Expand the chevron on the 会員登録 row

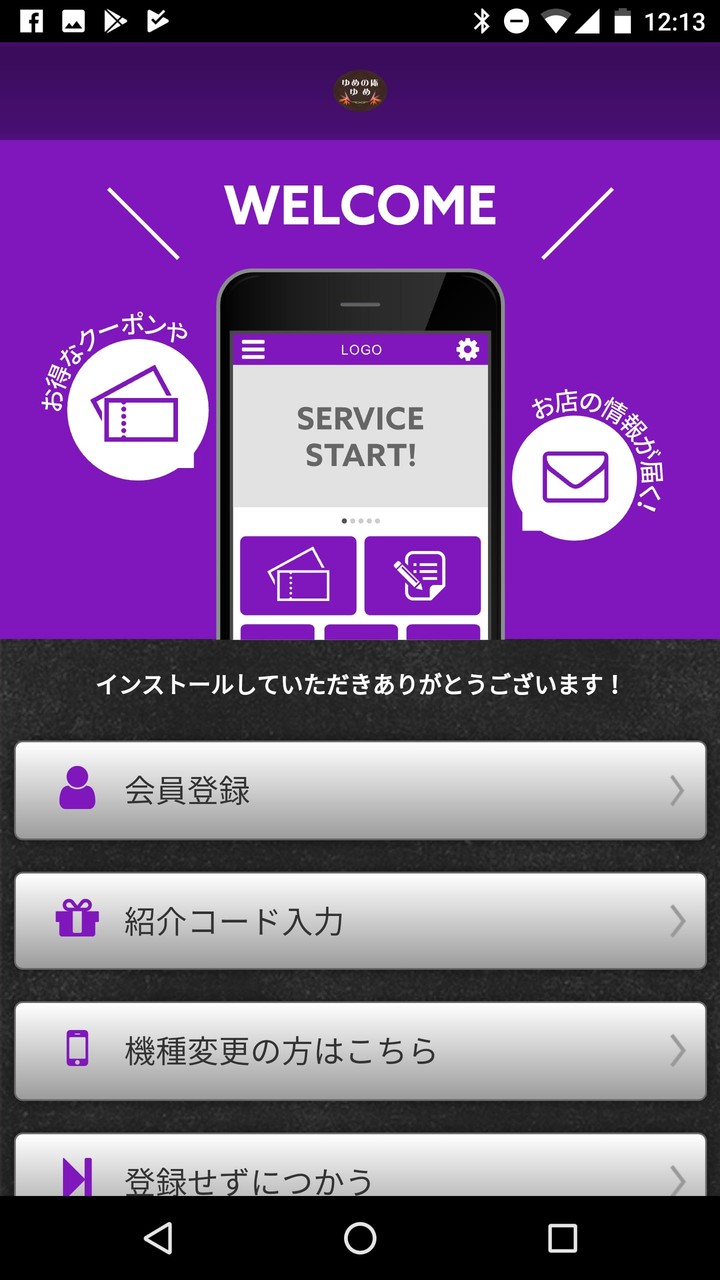click(x=677, y=790)
